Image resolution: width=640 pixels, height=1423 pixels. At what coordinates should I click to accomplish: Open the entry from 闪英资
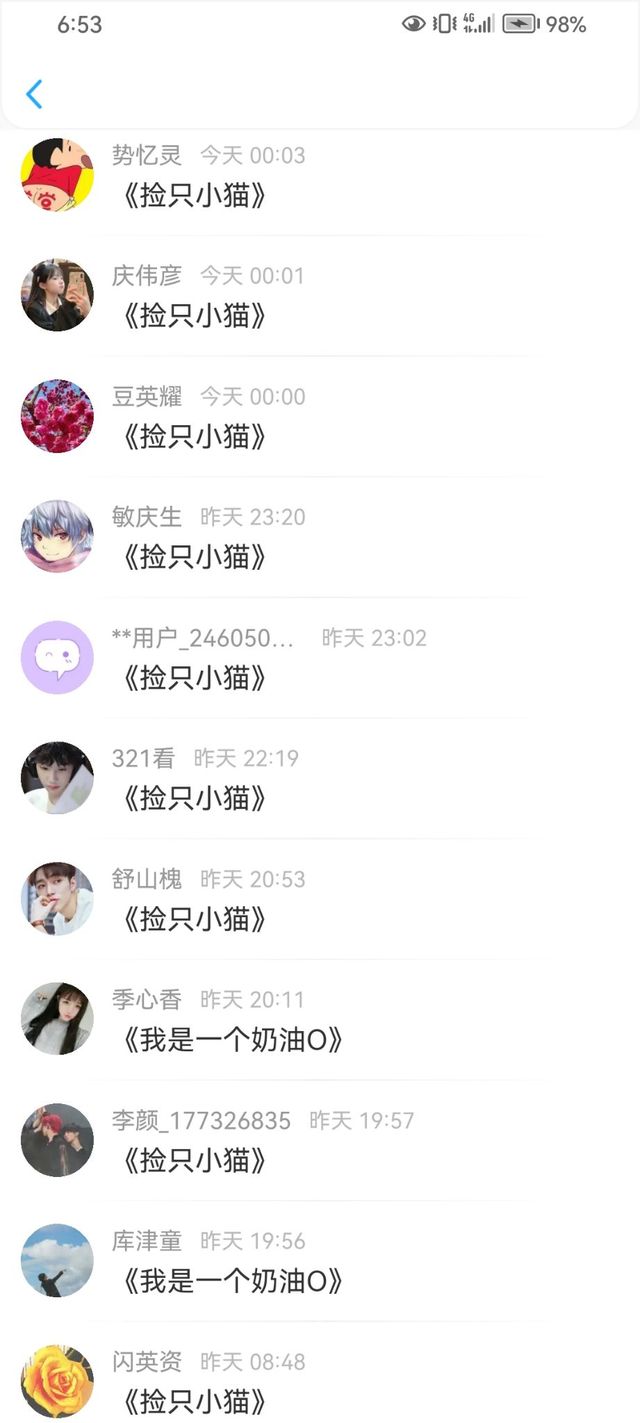(x=195, y=1400)
